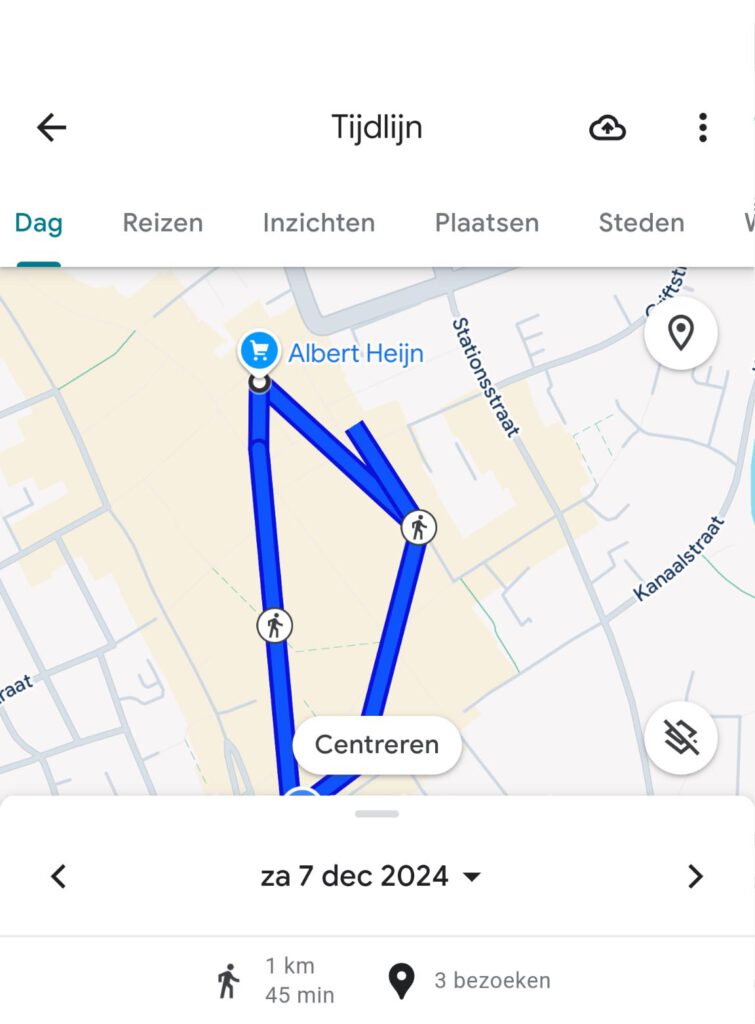Viewport: 755px width, 1024px height.
Task: Switch to the Steden tab
Action: [x=641, y=223]
